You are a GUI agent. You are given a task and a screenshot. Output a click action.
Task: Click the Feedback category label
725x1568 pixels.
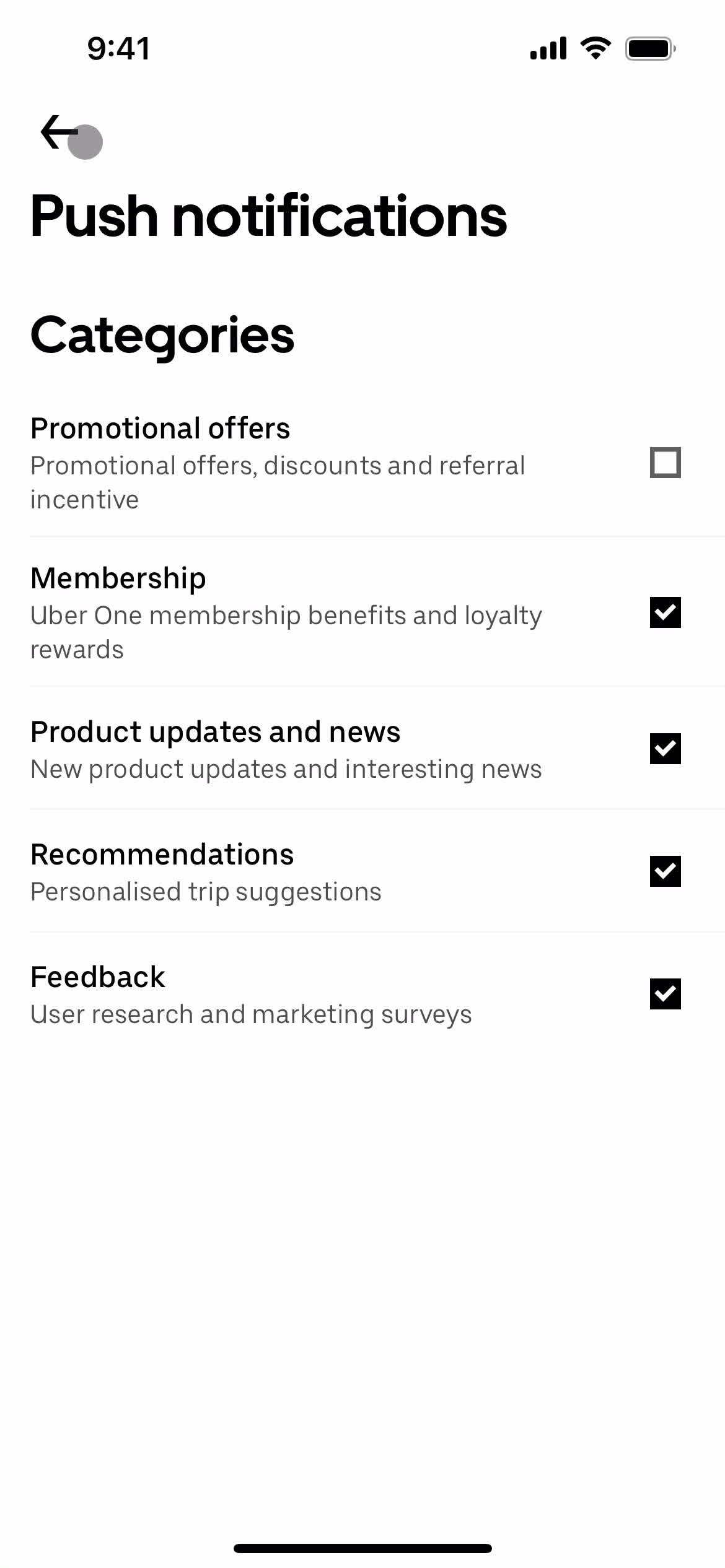coord(97,975)
